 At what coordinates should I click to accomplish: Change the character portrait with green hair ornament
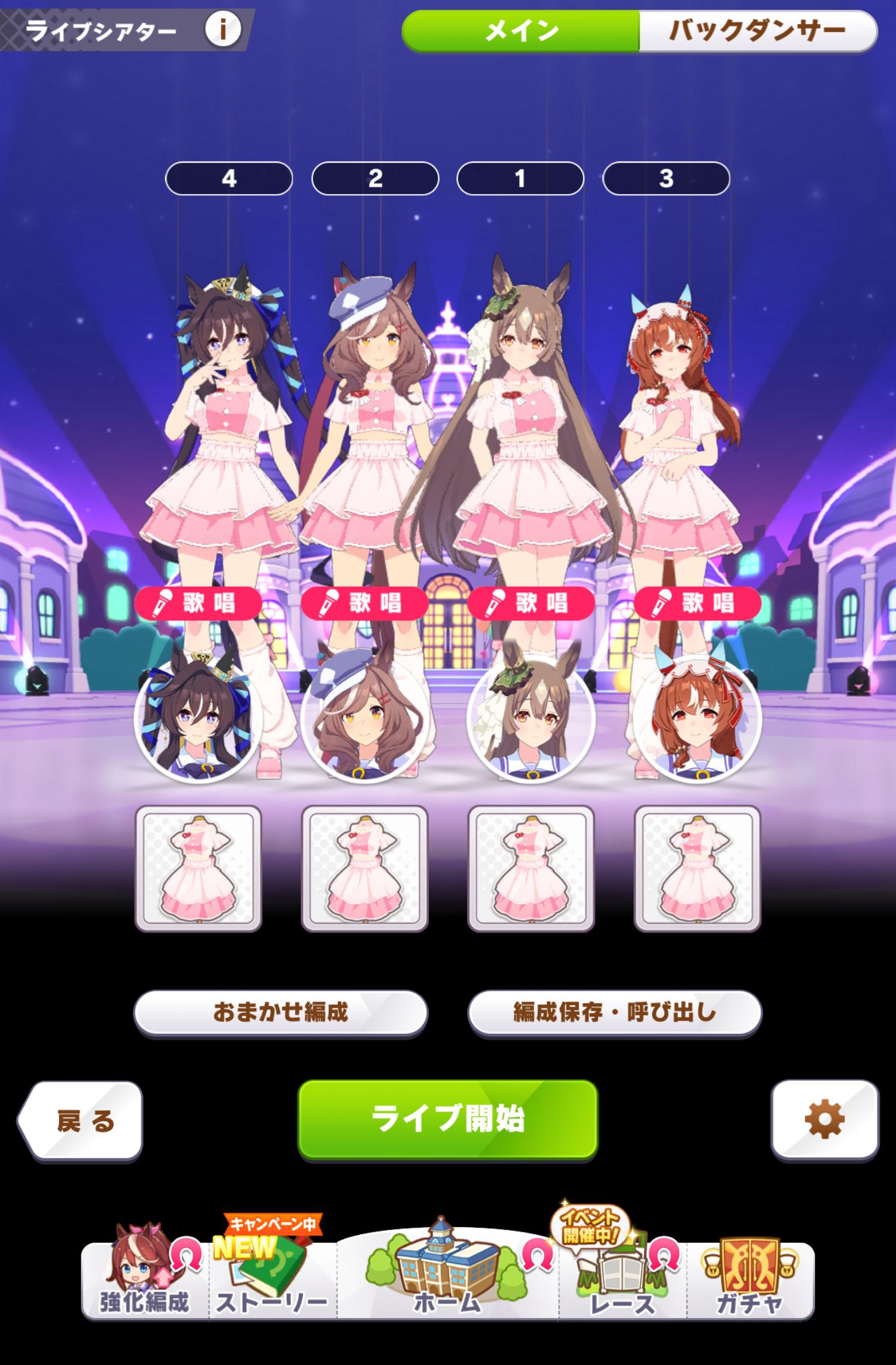point(530,719)
